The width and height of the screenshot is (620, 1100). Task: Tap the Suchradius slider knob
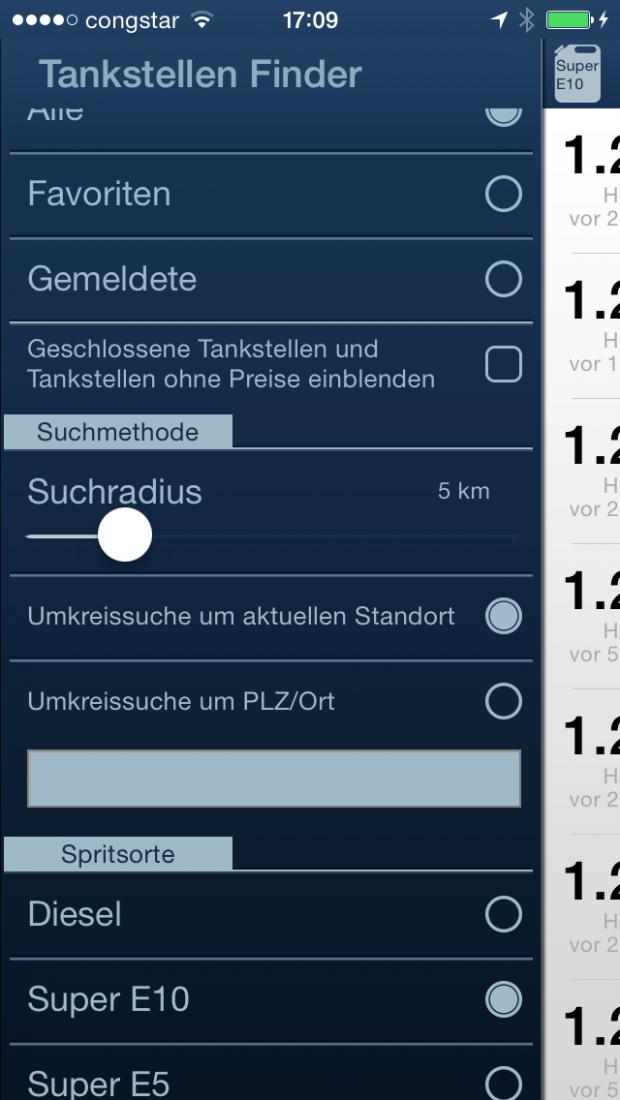125,535
